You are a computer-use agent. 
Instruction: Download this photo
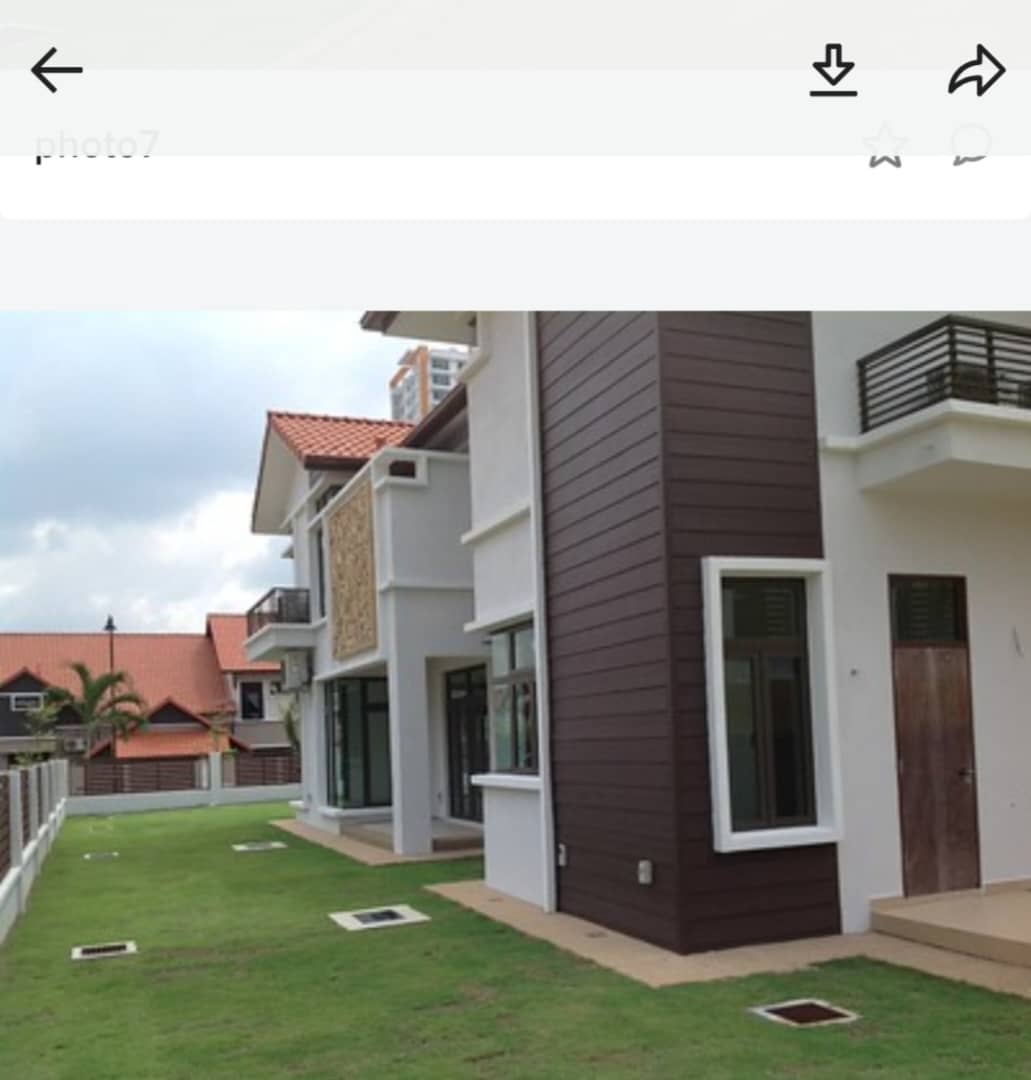[x=833, y=71]
